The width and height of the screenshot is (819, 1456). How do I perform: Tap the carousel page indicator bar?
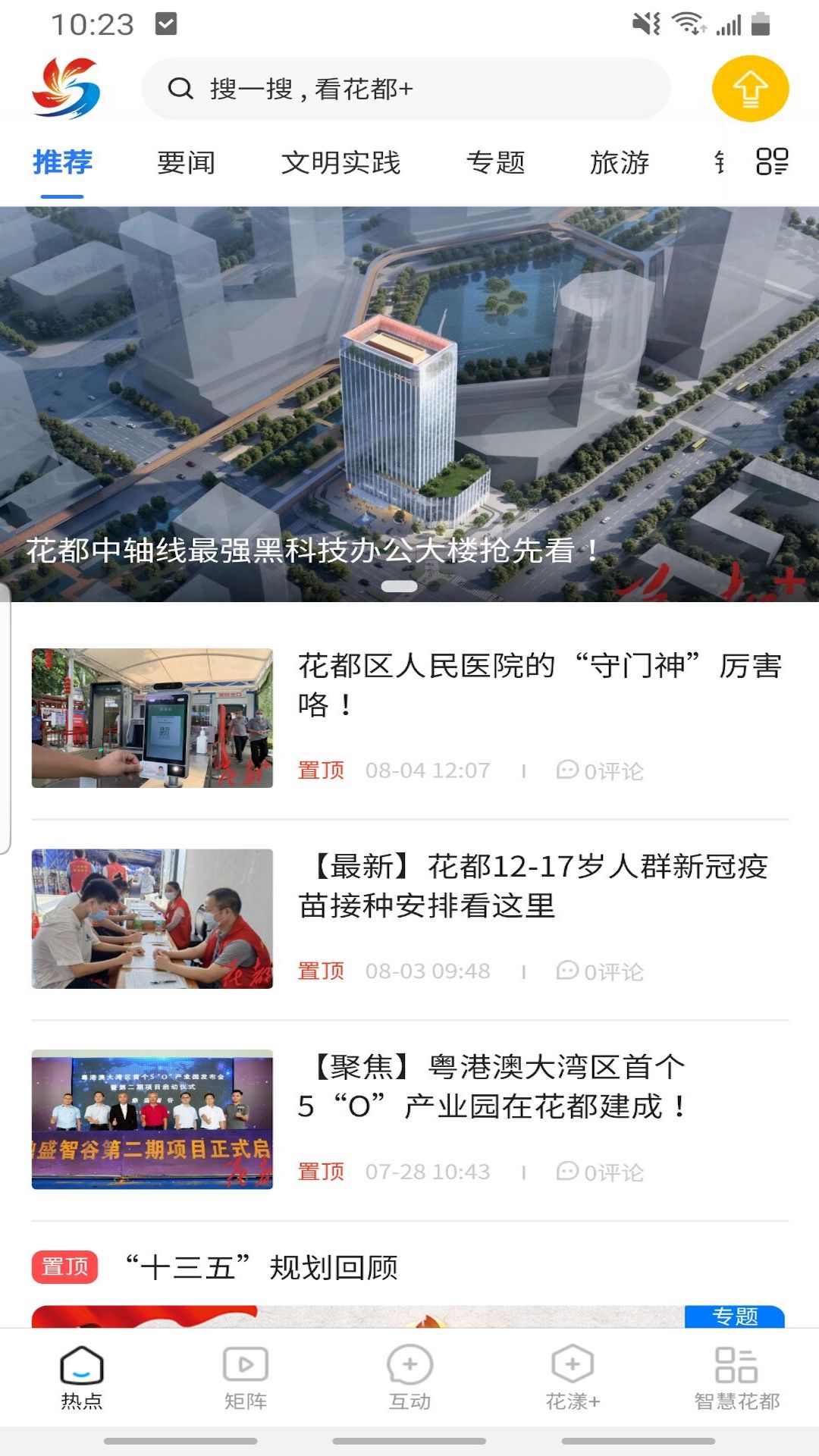click(x=400, y=585)
